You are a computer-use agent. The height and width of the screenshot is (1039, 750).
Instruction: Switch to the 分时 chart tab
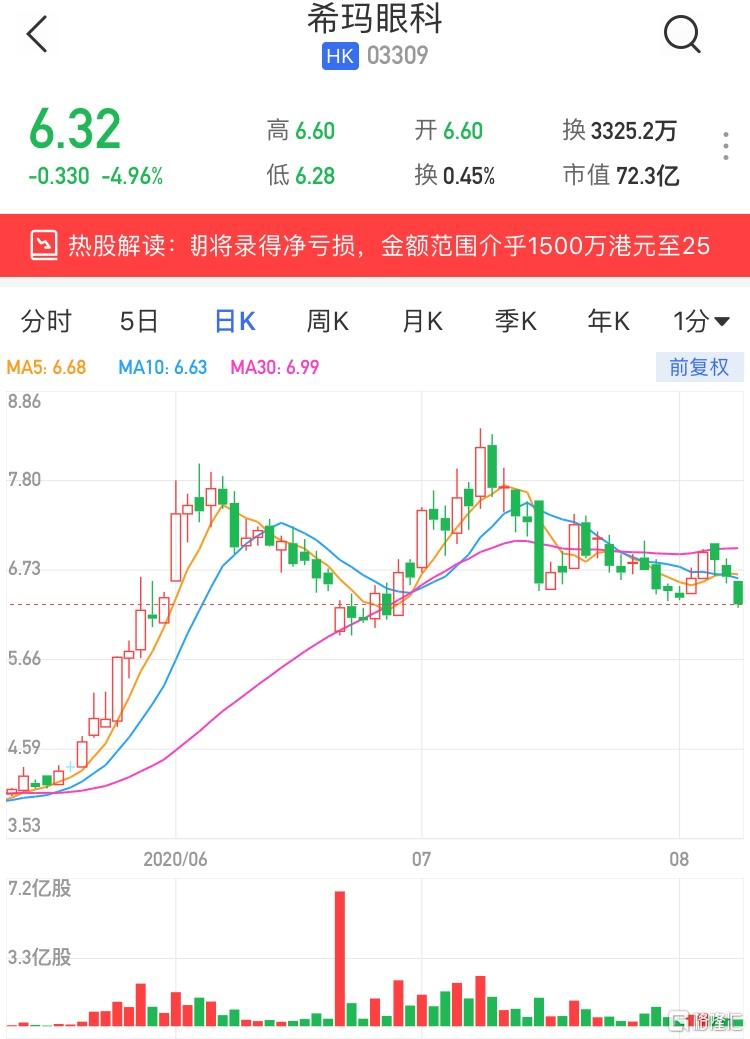(x=46, y=321)
